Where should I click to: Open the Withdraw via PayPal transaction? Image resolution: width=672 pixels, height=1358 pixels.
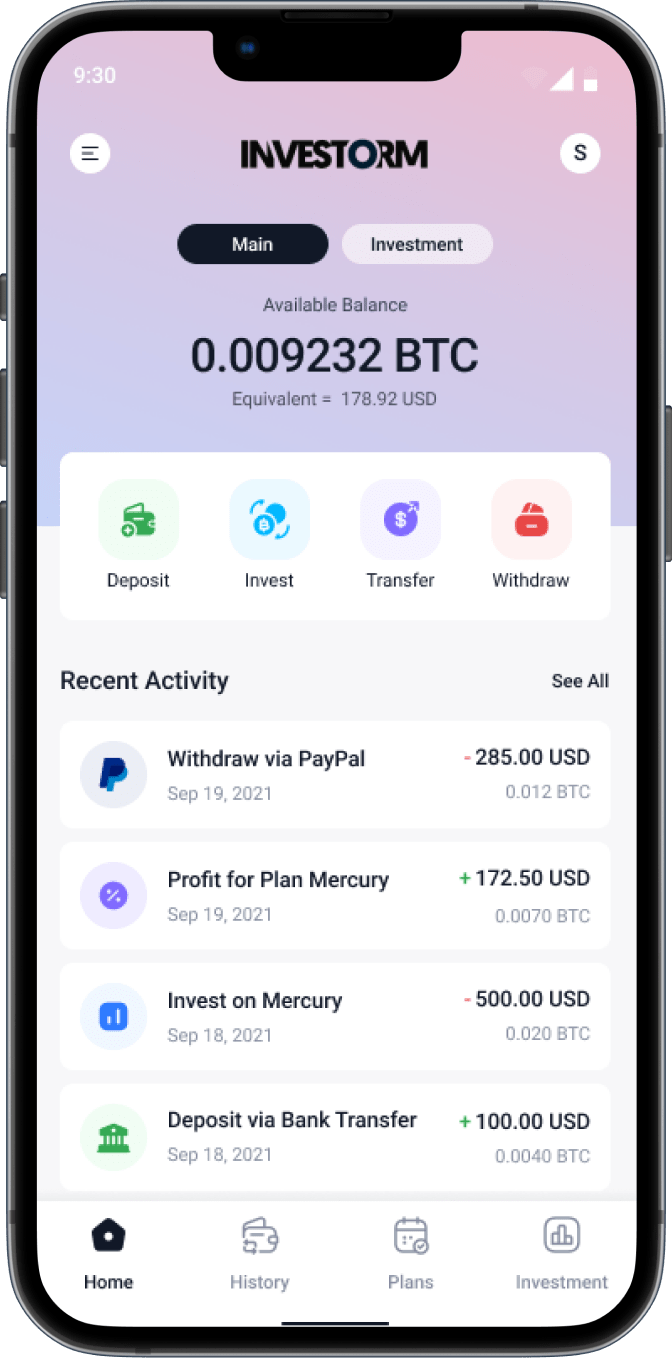[335, 775]
